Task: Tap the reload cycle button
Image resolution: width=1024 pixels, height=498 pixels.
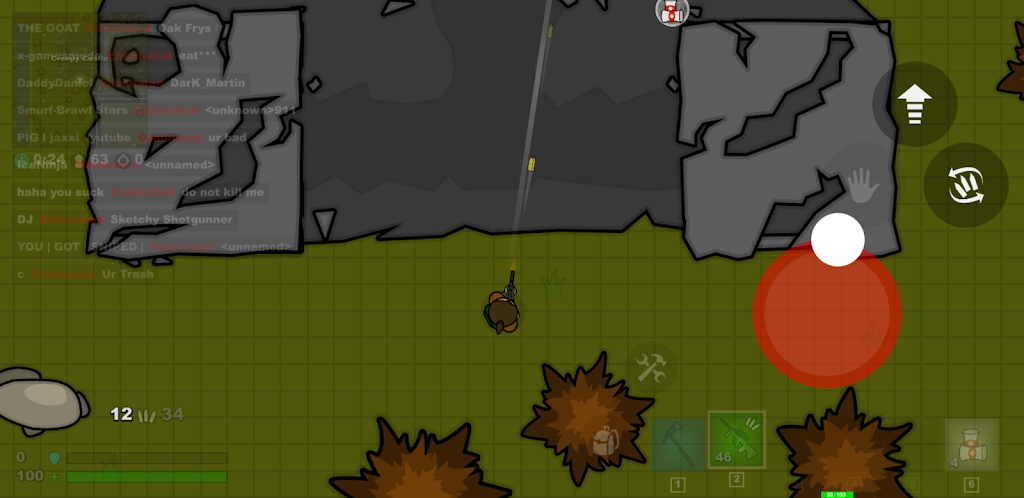Action: (965, 185)
